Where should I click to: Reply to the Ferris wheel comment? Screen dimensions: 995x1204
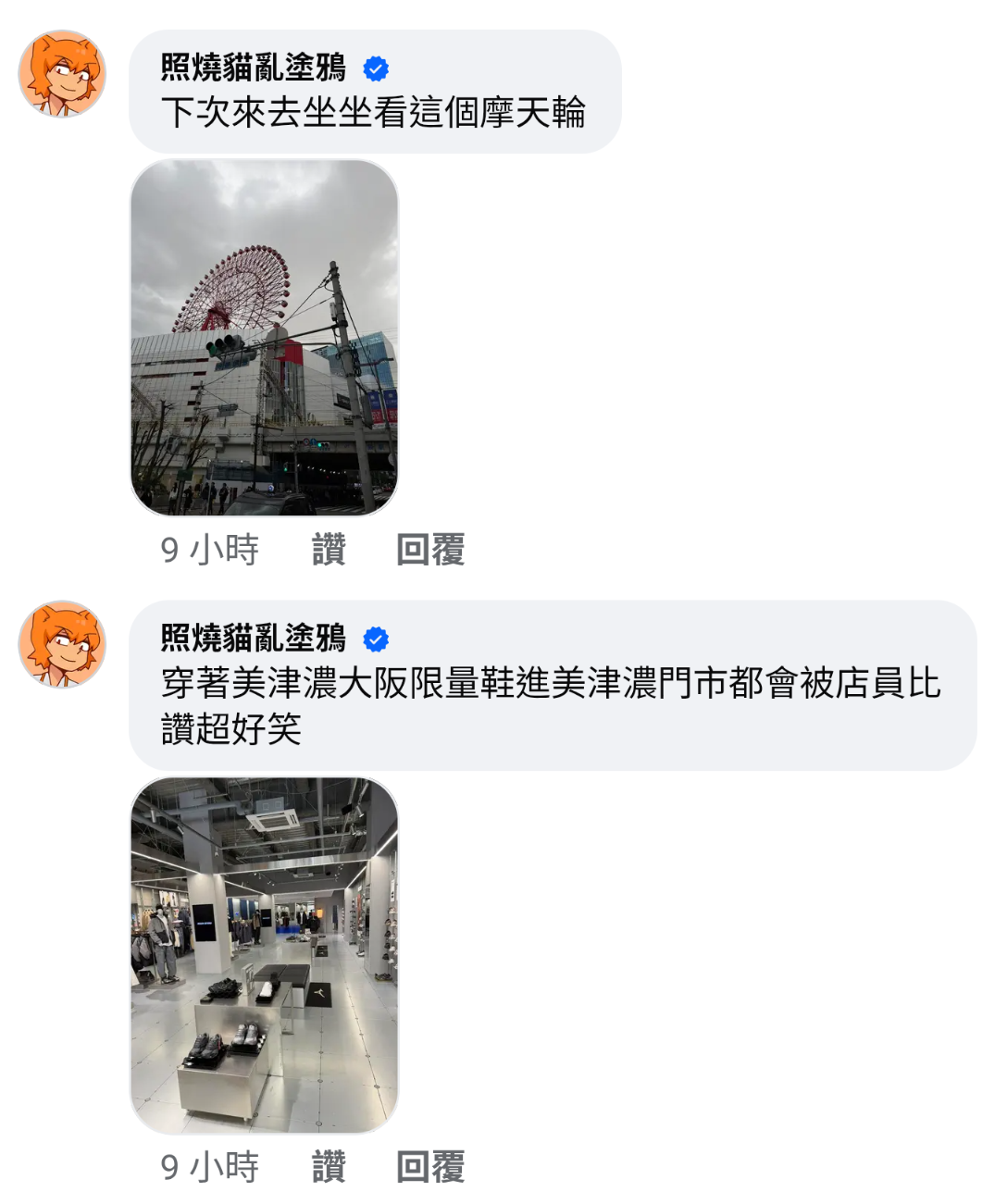(430, 550)
